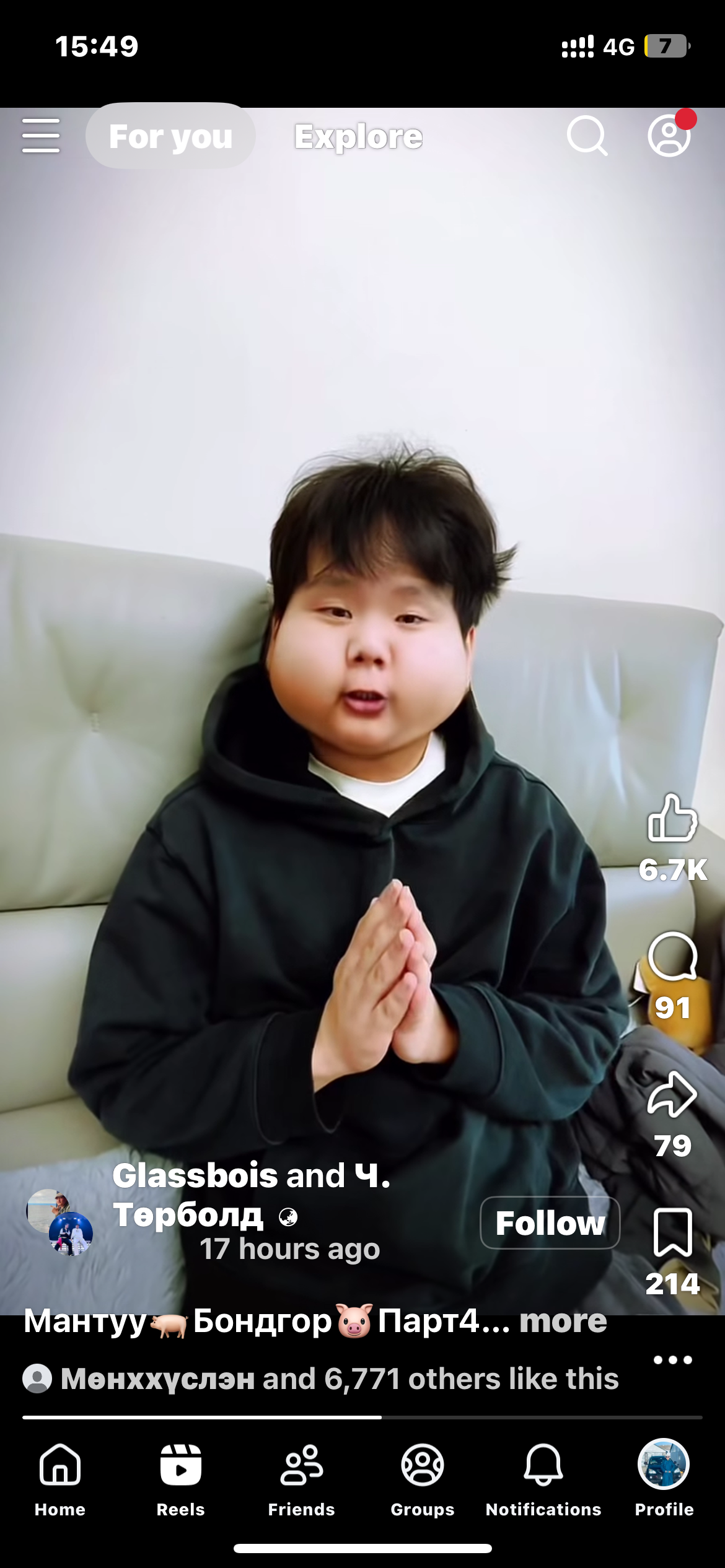This screenshot has width=725, height=1568.
Task: Follow Glassbois
Action: [x=550, y=1223]
